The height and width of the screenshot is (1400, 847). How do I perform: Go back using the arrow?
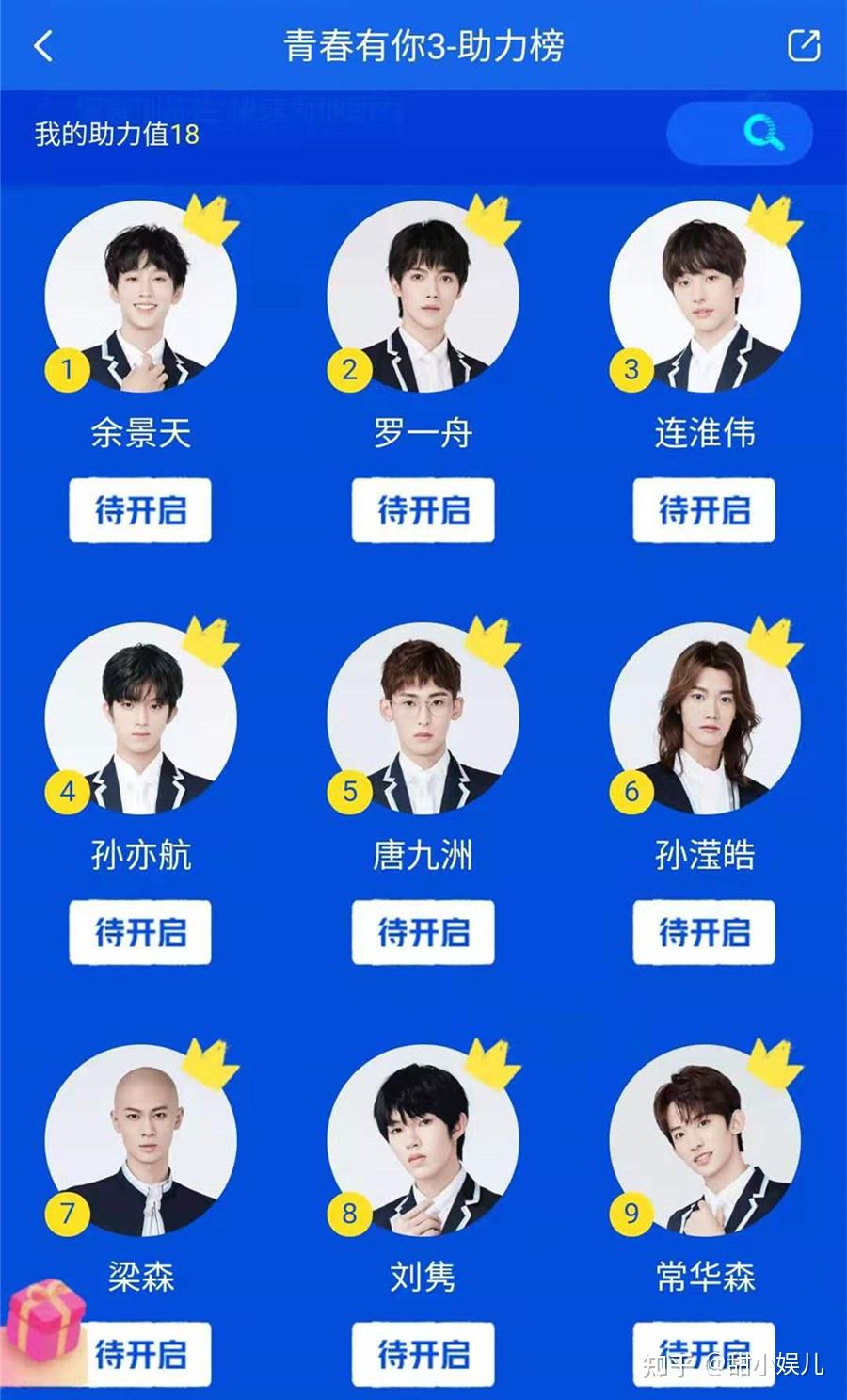[43, 46]
